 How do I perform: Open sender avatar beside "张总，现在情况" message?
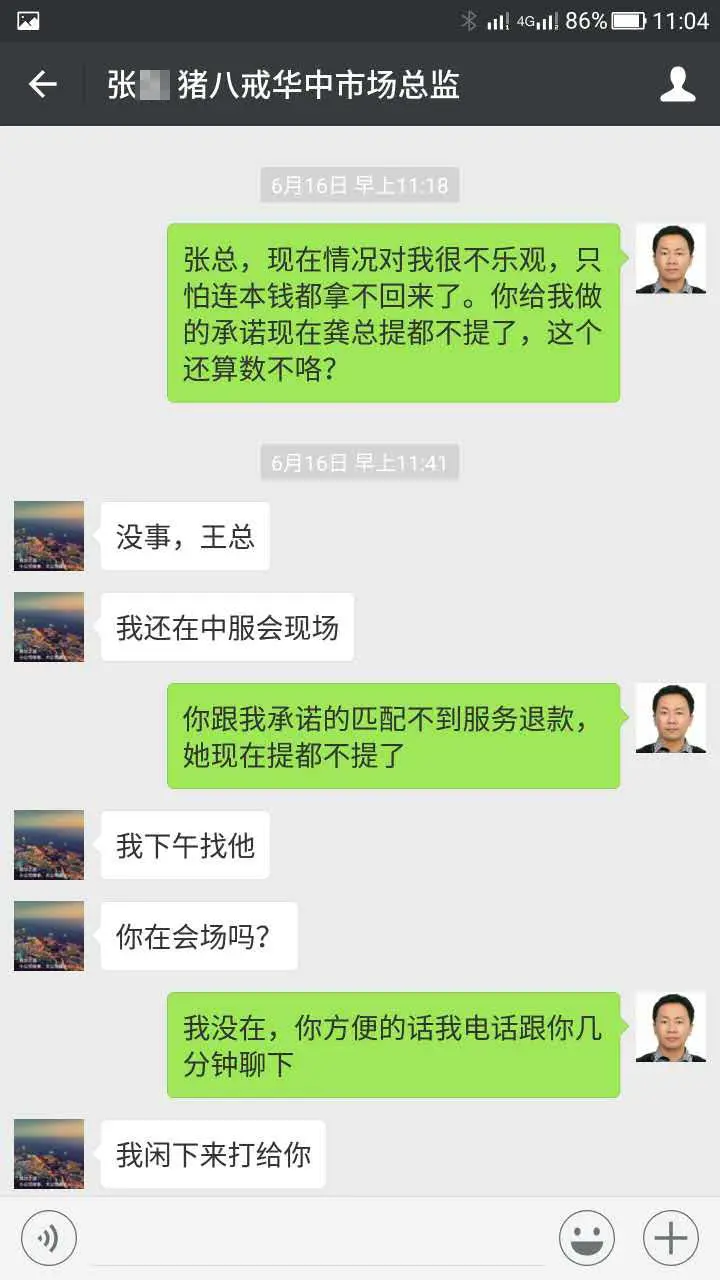[670, 259]
